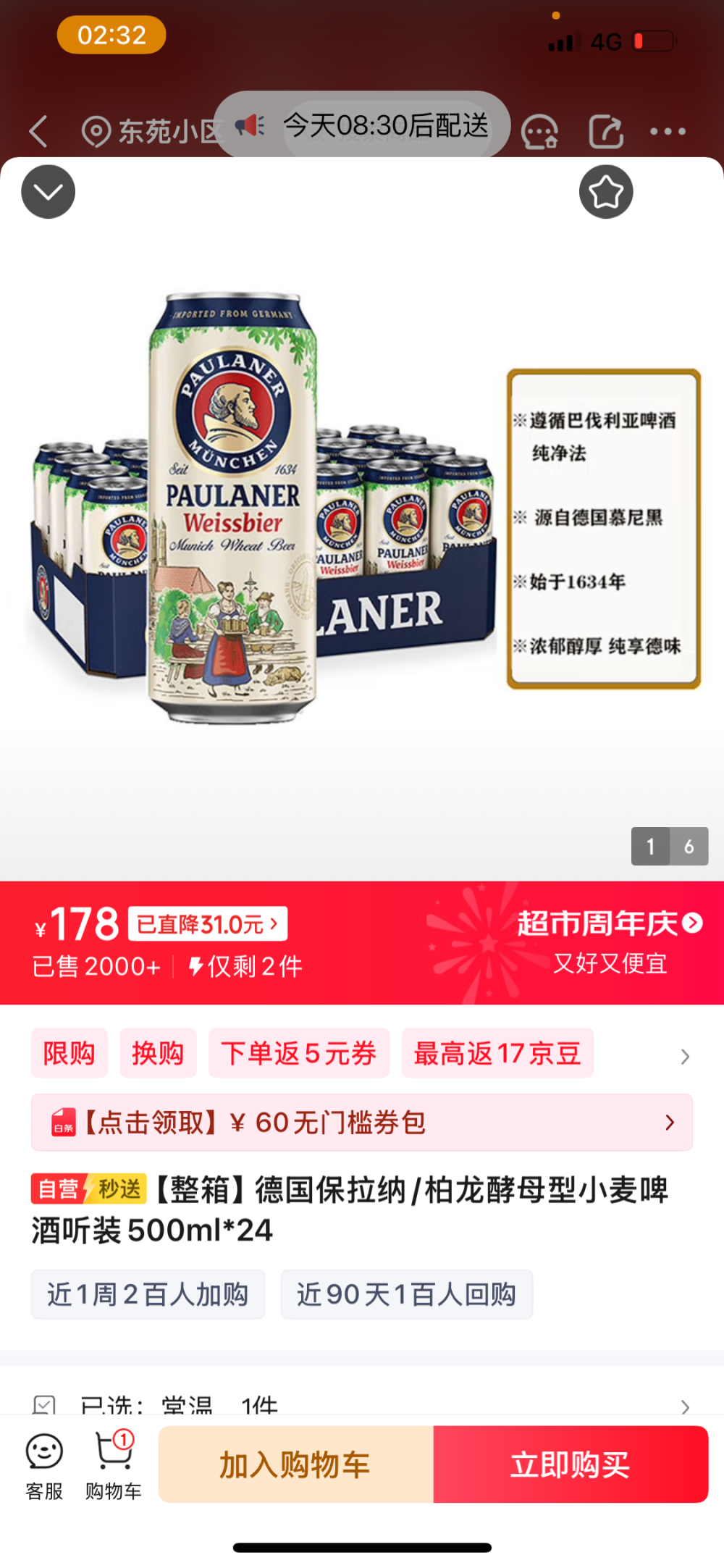724x1568 pixels.
Task: Open 超市周年庆 promotion
Action: [x=608, y=923]
